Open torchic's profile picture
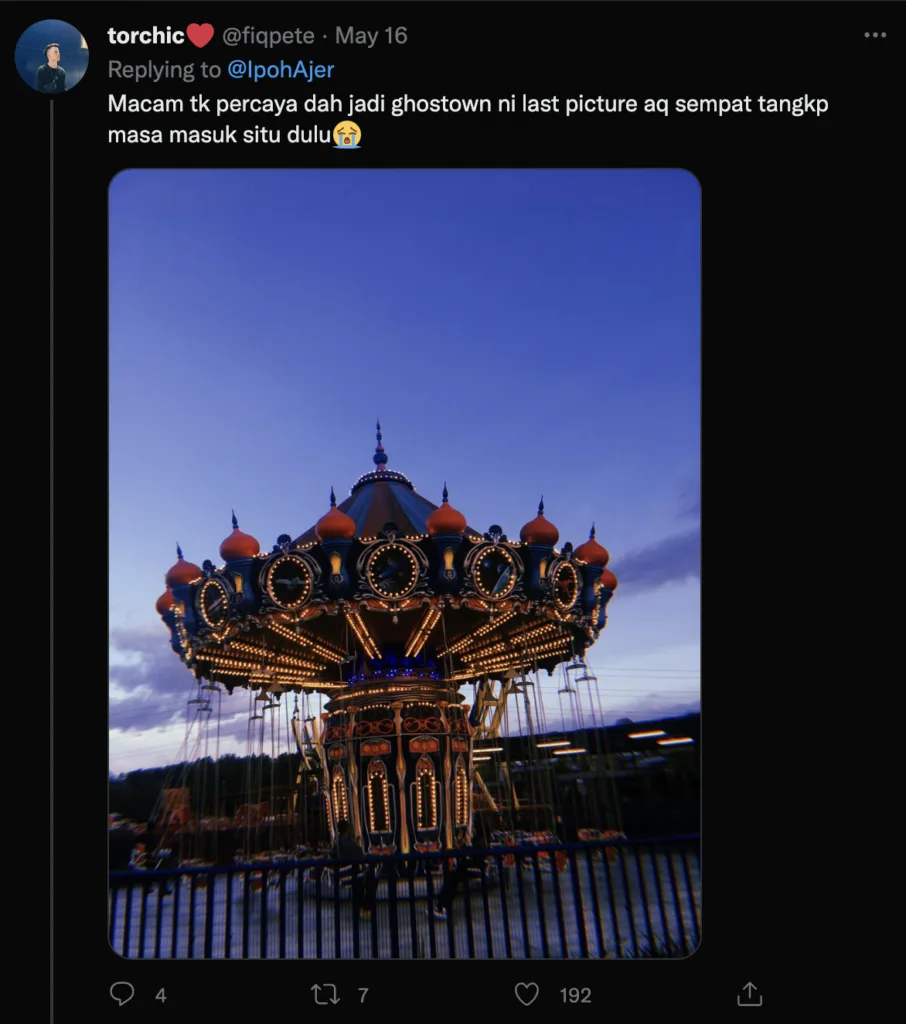 tap(51, 57)
